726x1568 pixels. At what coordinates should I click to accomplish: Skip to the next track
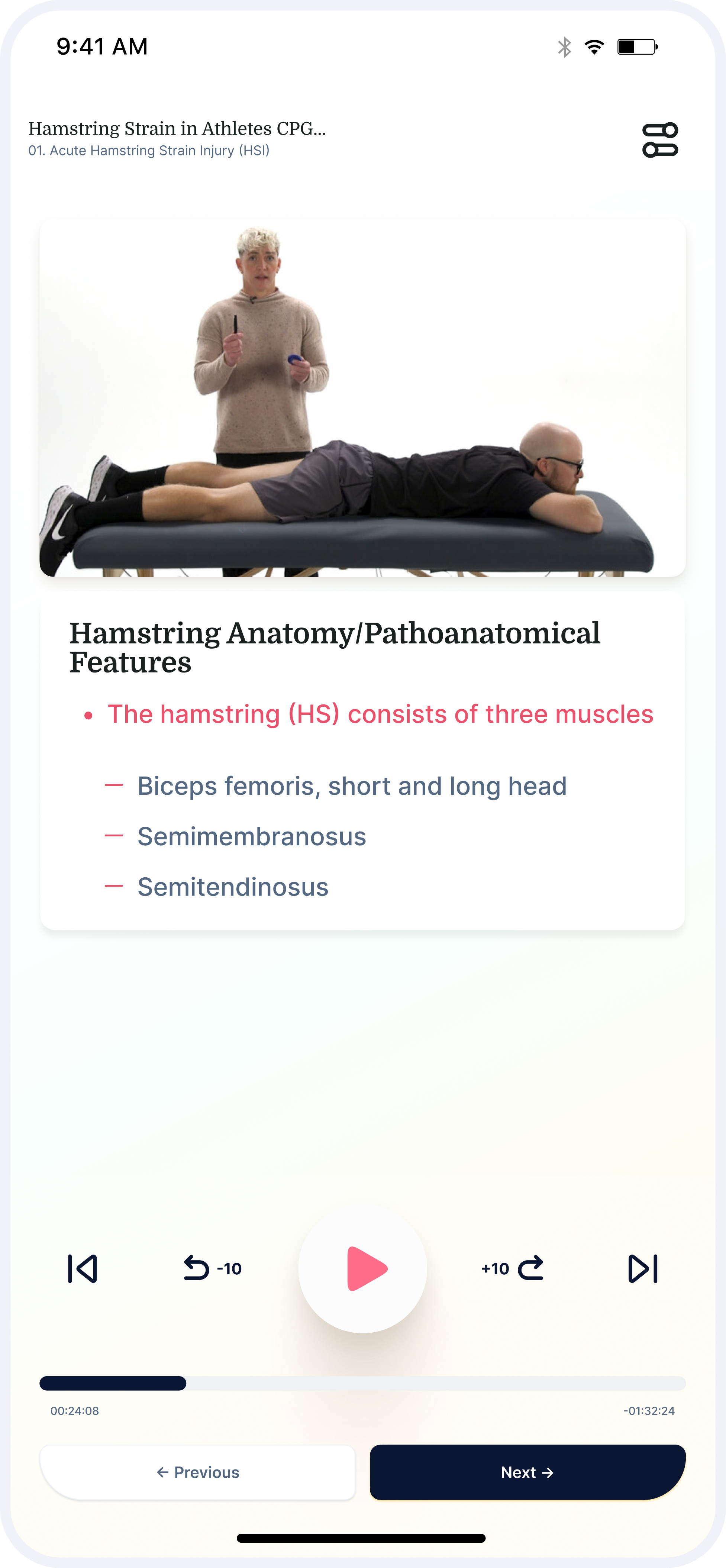click(643, 1268)
